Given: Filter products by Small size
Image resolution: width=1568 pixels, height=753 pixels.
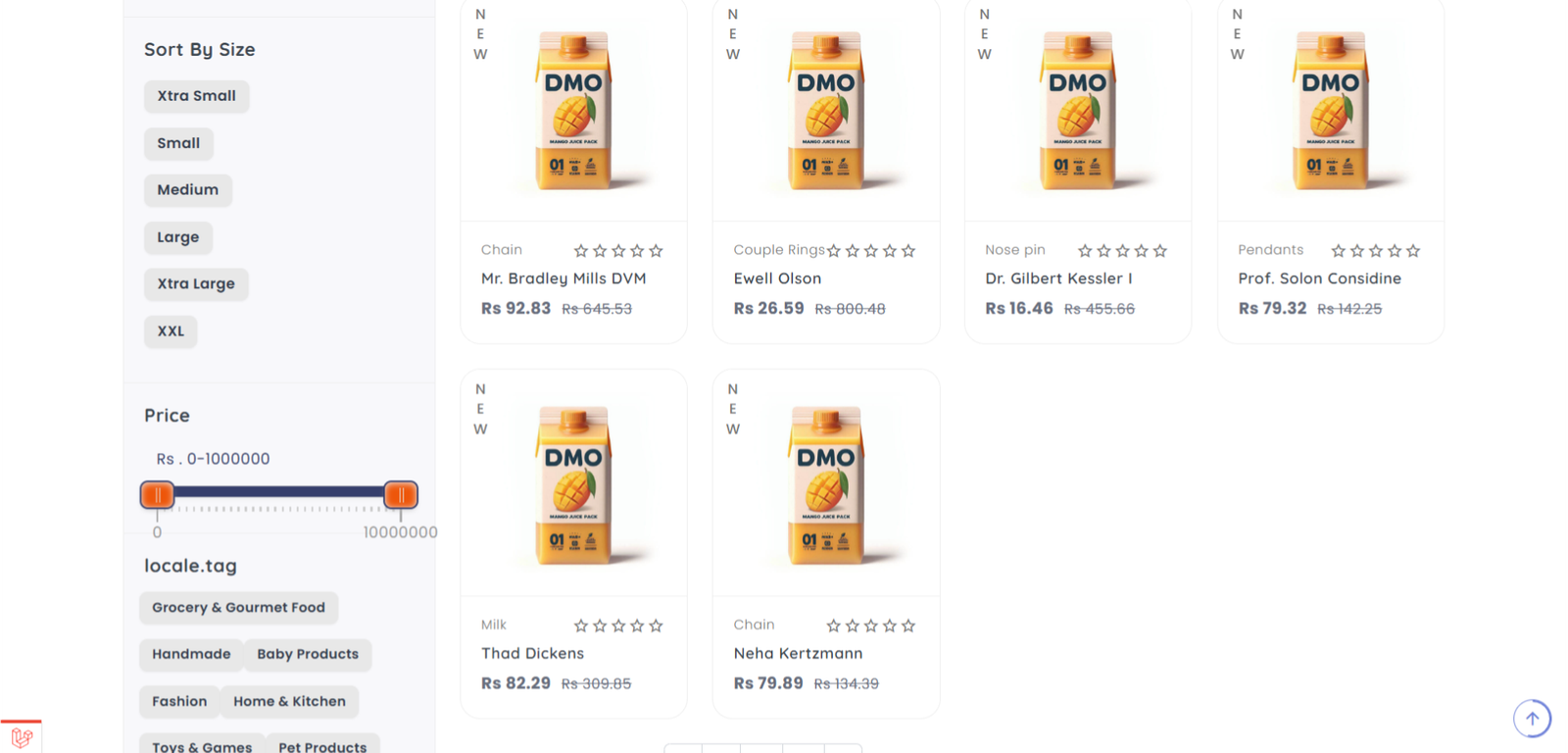Looking at the screenshot, I should [178, 143].
